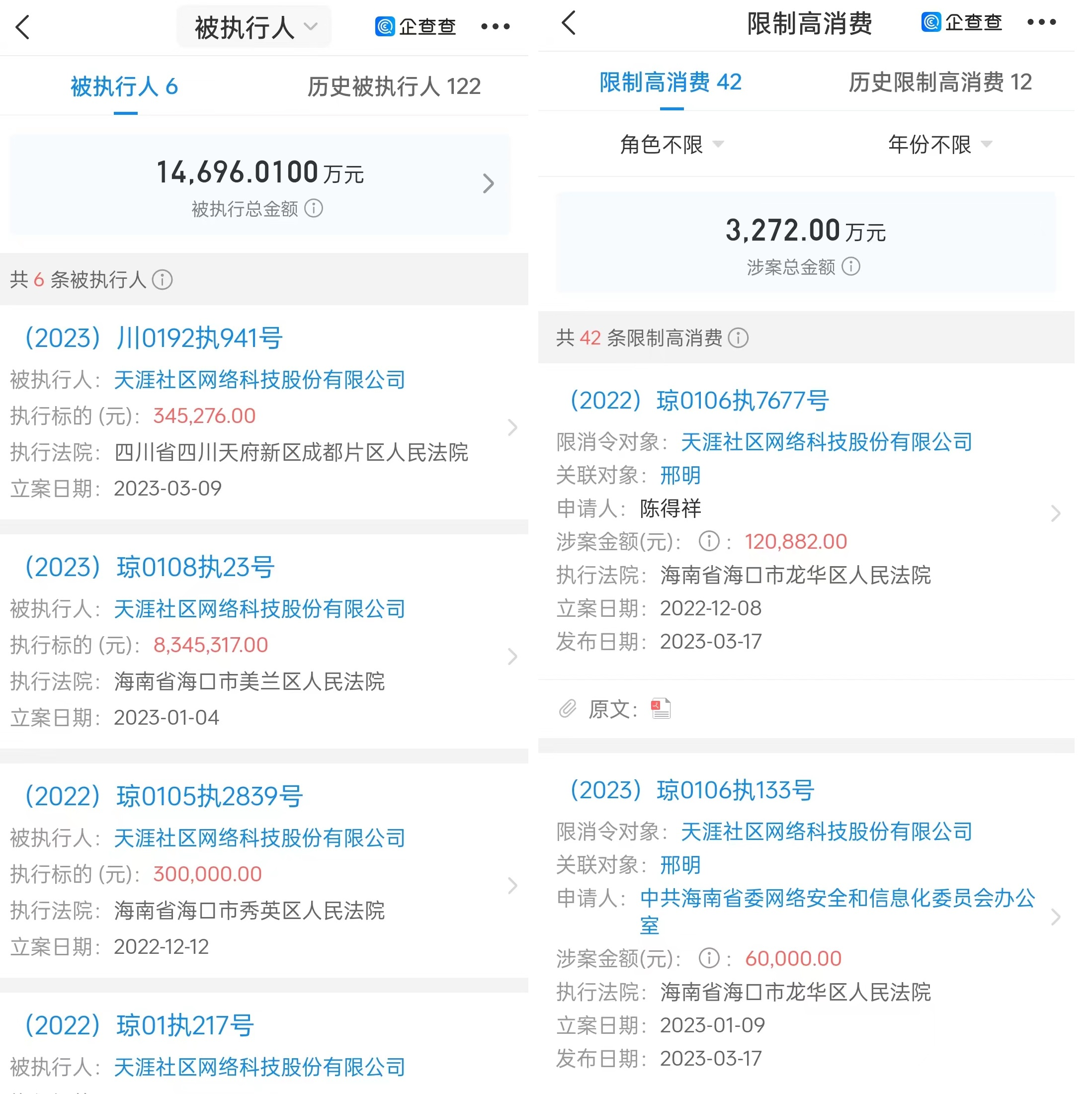This screenshot has height=1094, width=1092.
Task: Switch to 历史限制高消费 12 tab
Action: click(939, 82)
